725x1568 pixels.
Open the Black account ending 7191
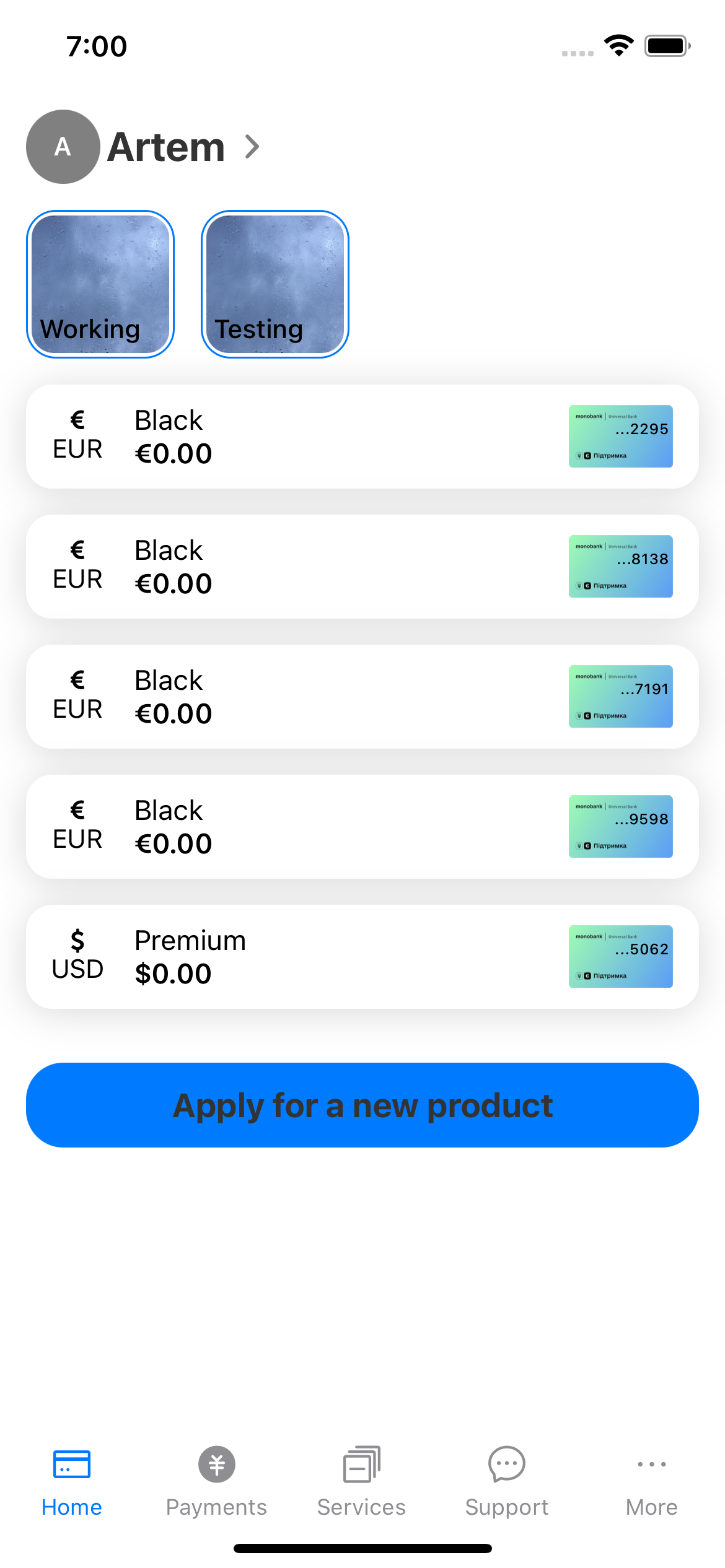362,695
